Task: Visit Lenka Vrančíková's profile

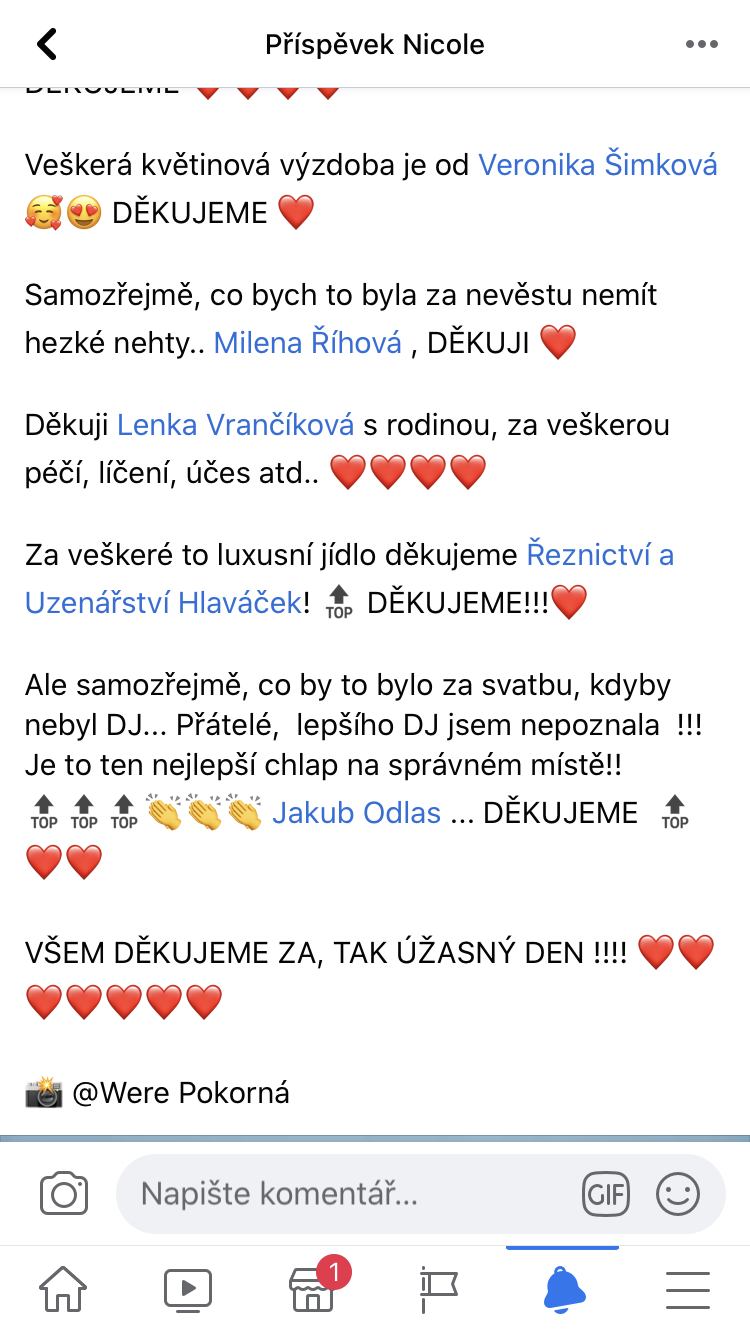Action: tap(235, 425)
